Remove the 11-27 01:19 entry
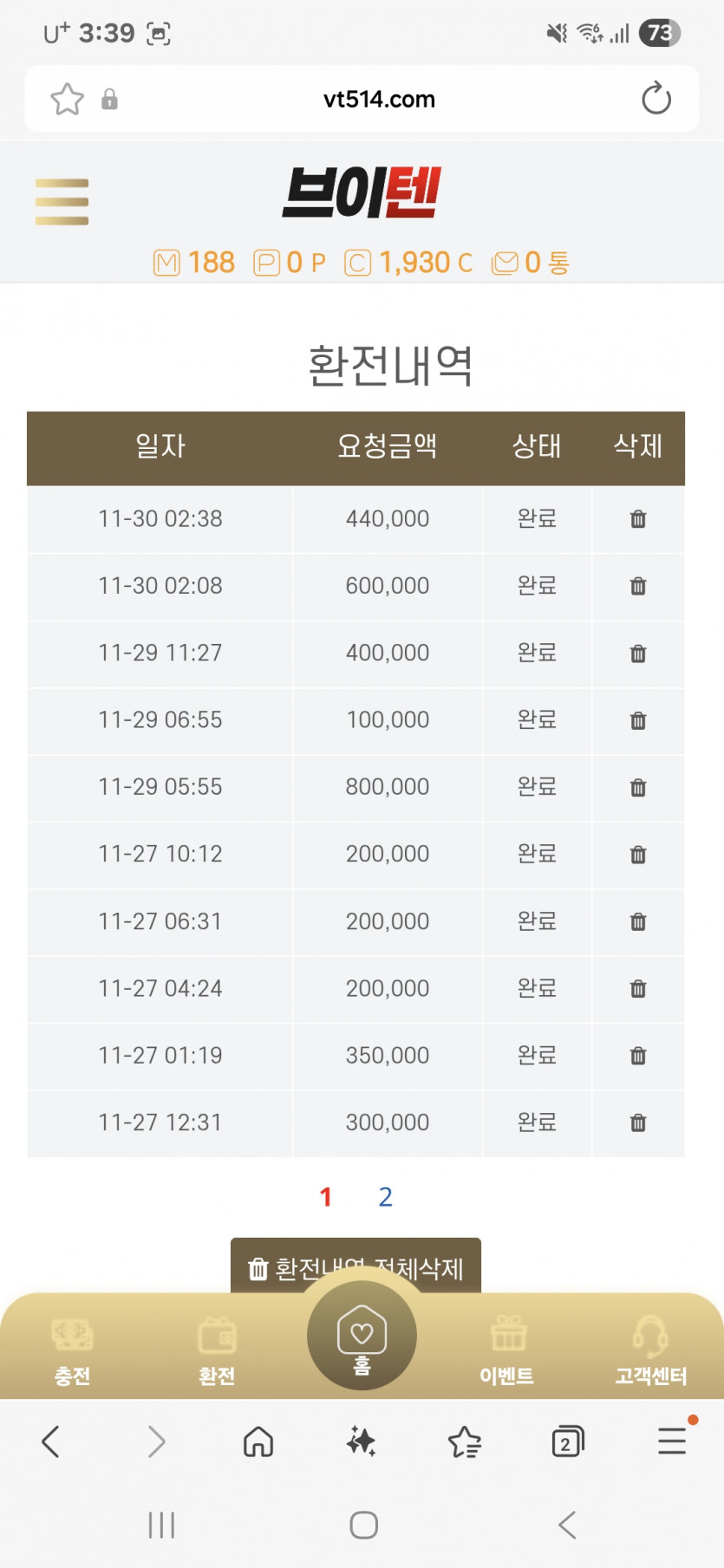Image resolution: width=724 pixels, height=1568 pixels. coord(638,1056)
